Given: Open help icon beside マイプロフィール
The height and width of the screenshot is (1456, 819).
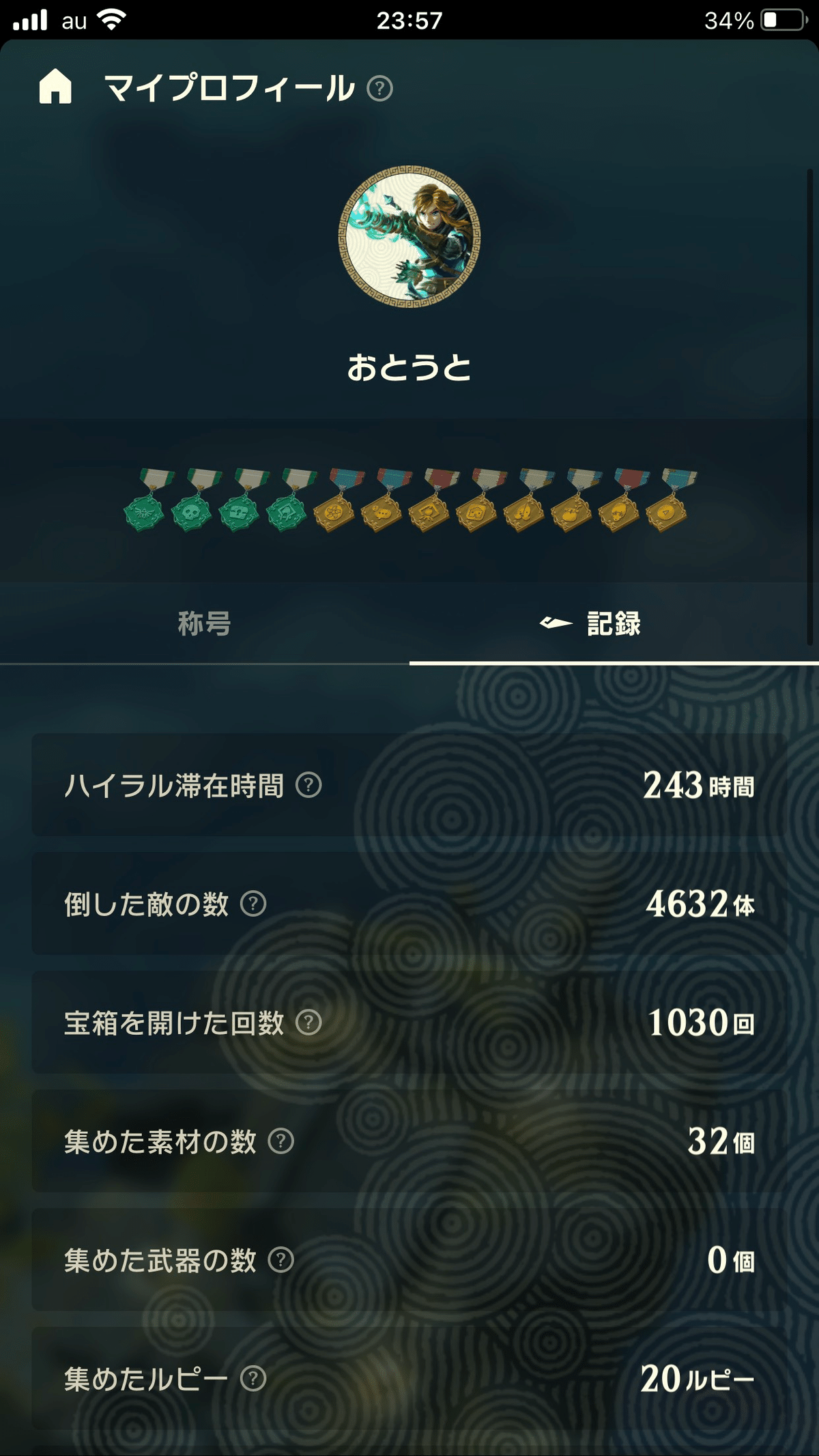Looking at the screenshot, I should click(379, 89).
